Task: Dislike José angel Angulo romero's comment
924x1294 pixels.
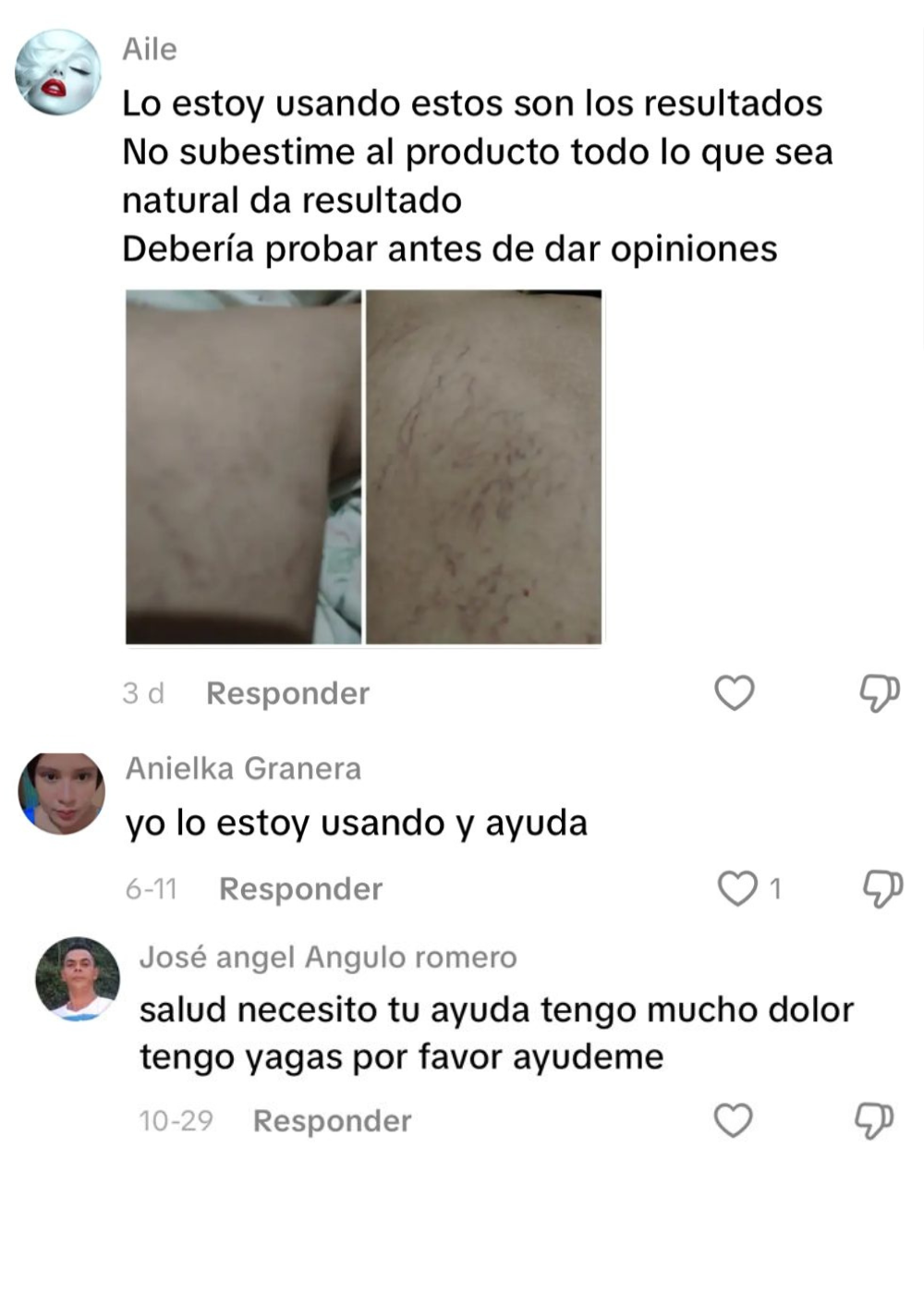Action: [x=873, y=1120]
